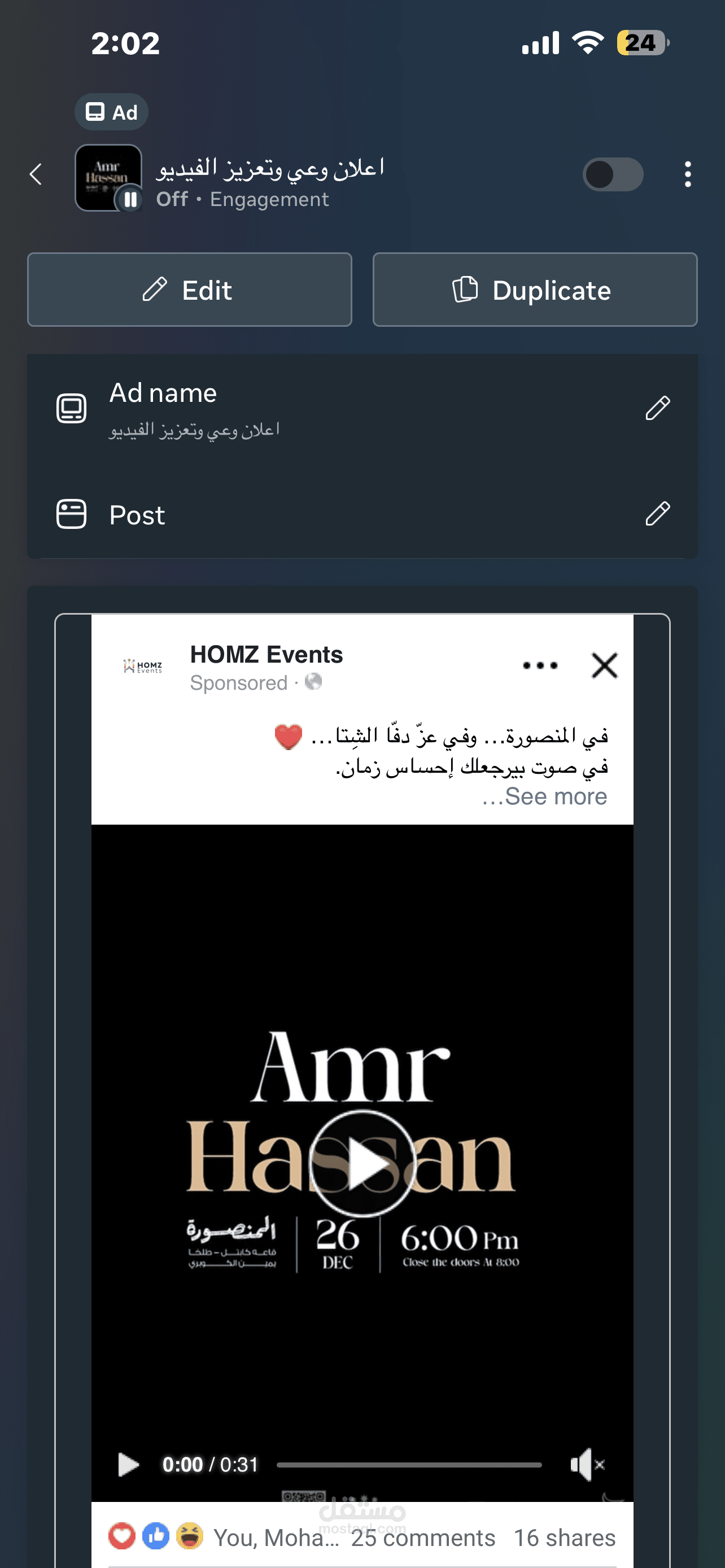This screenshot has height=1568, width=725.
Task: Toggle the ad on/off switch
Action: pyautogui.click(x=613, y=175)
